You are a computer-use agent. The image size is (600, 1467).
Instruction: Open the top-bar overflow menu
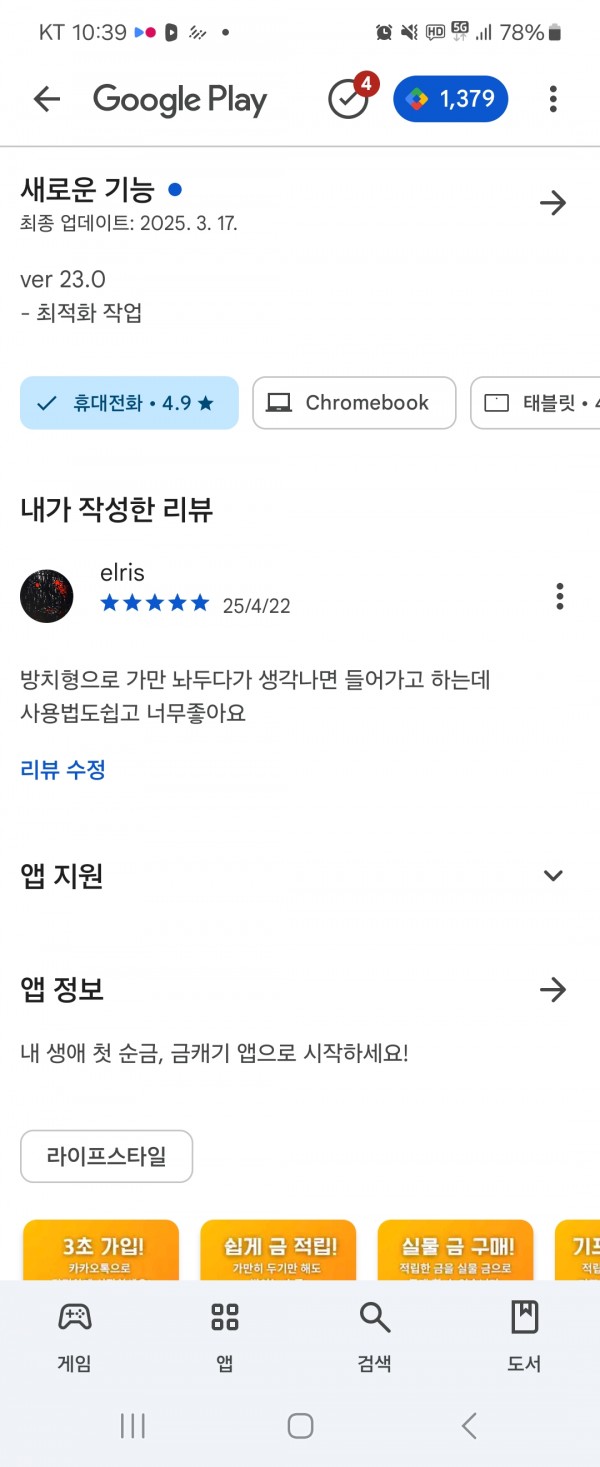pos(553,99)
